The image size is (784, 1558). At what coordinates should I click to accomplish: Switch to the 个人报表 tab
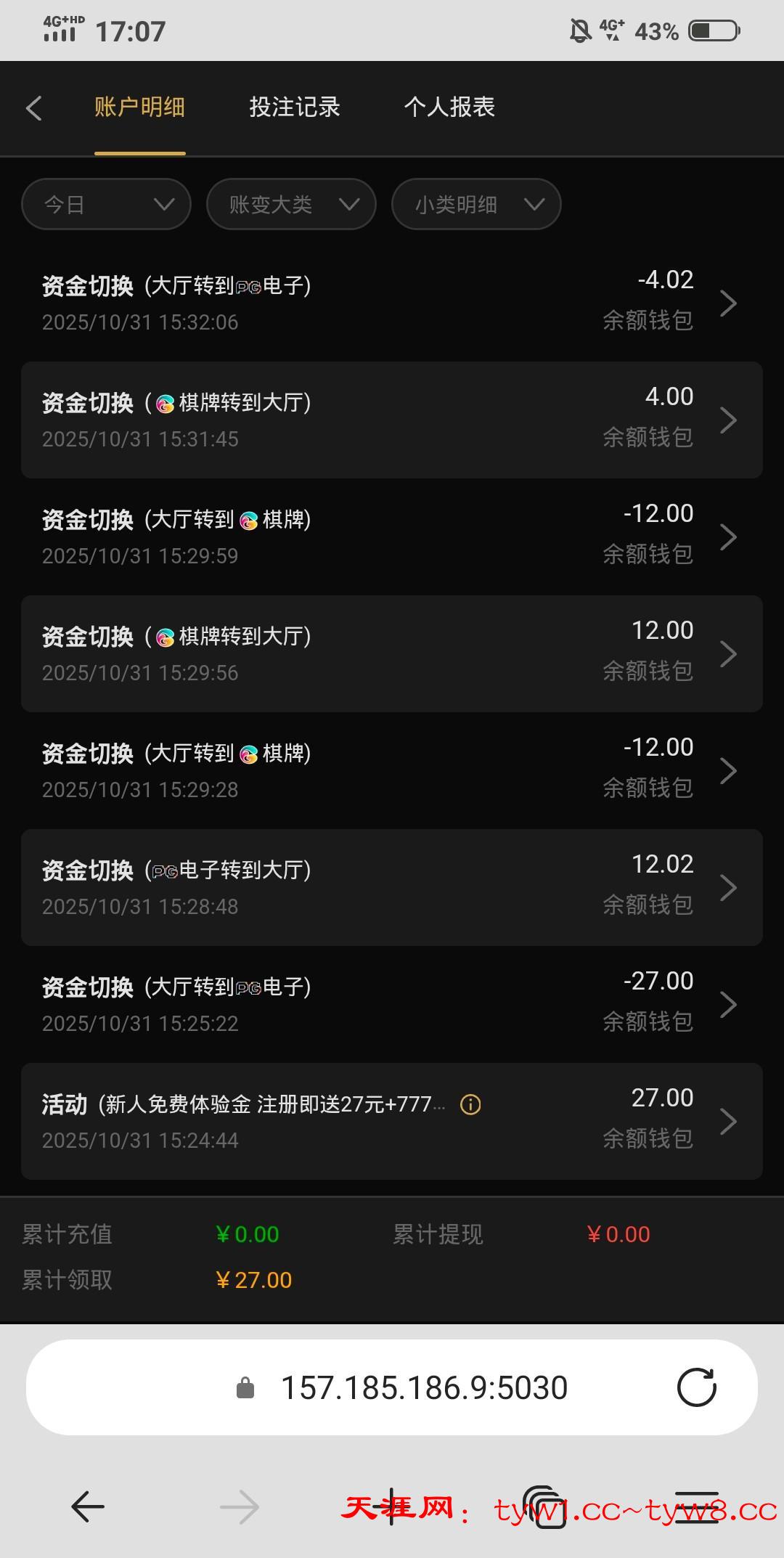(x=449, y=107)
